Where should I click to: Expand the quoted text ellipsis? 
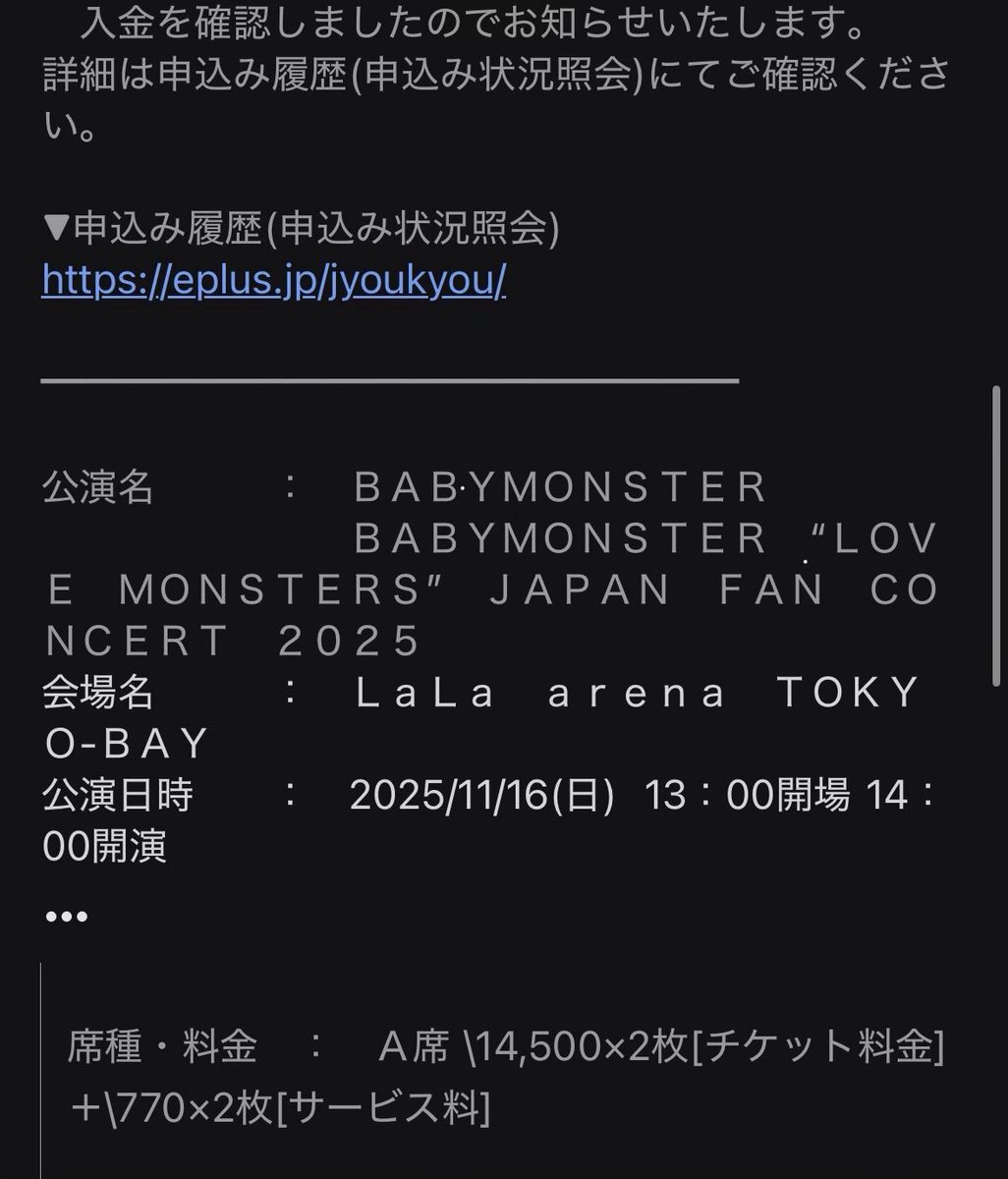click(67, 917)
